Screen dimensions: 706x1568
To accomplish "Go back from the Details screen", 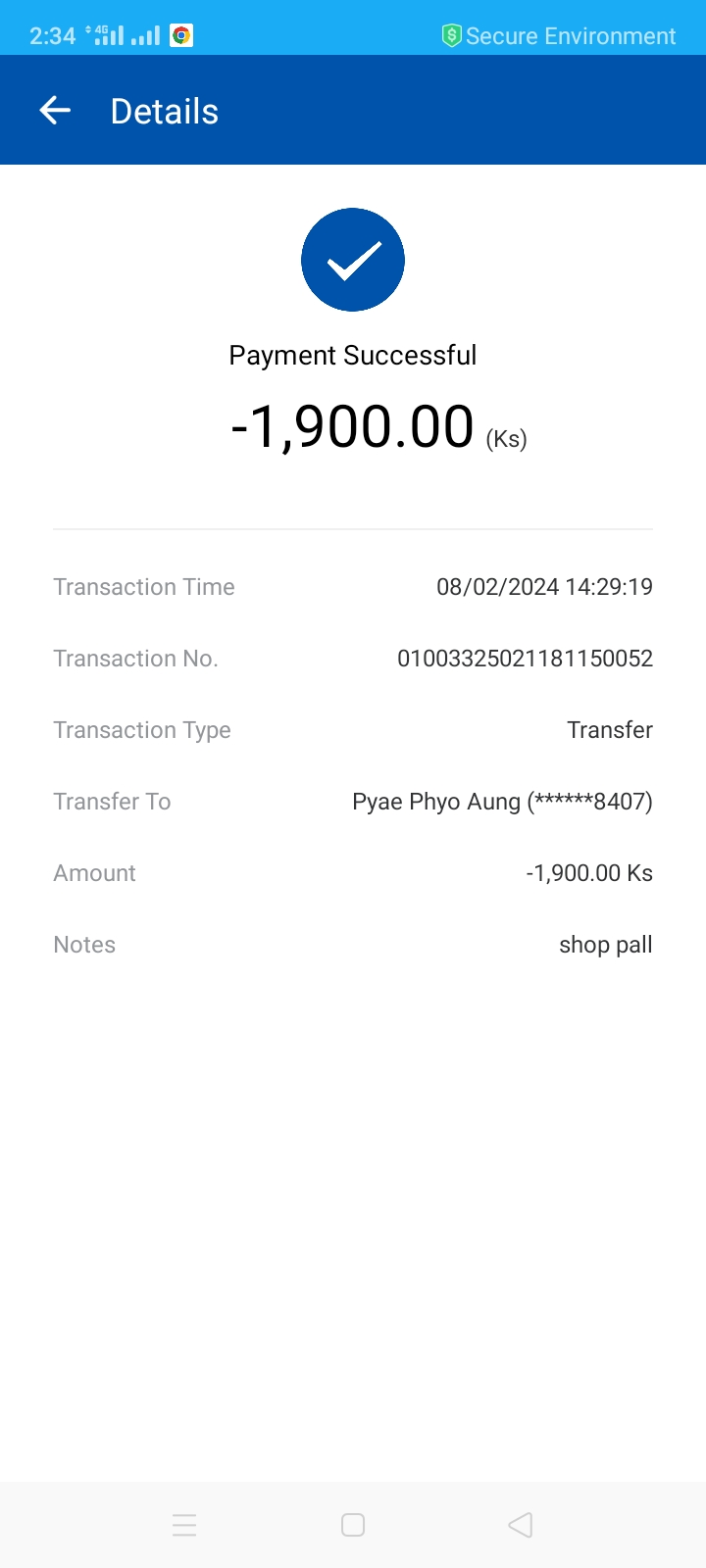I will click(x=55, y=111).
